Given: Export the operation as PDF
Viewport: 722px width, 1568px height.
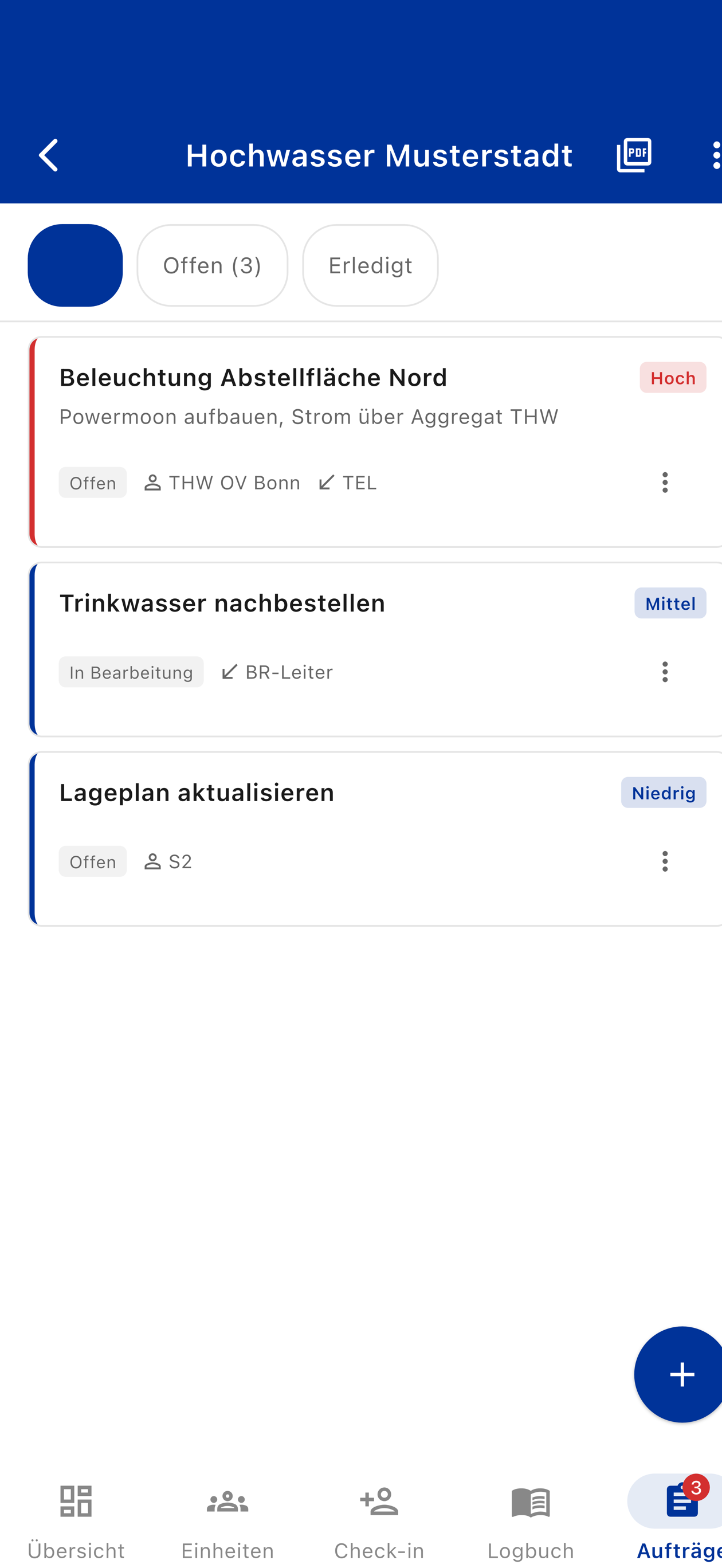Looking at the screenshot, I should 633,155.
